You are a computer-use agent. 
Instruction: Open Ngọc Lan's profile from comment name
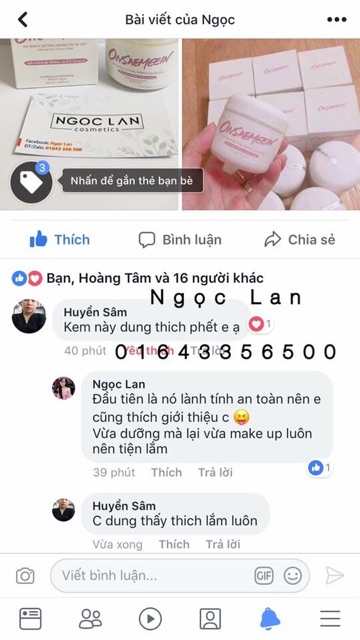[x=119, y=384]
